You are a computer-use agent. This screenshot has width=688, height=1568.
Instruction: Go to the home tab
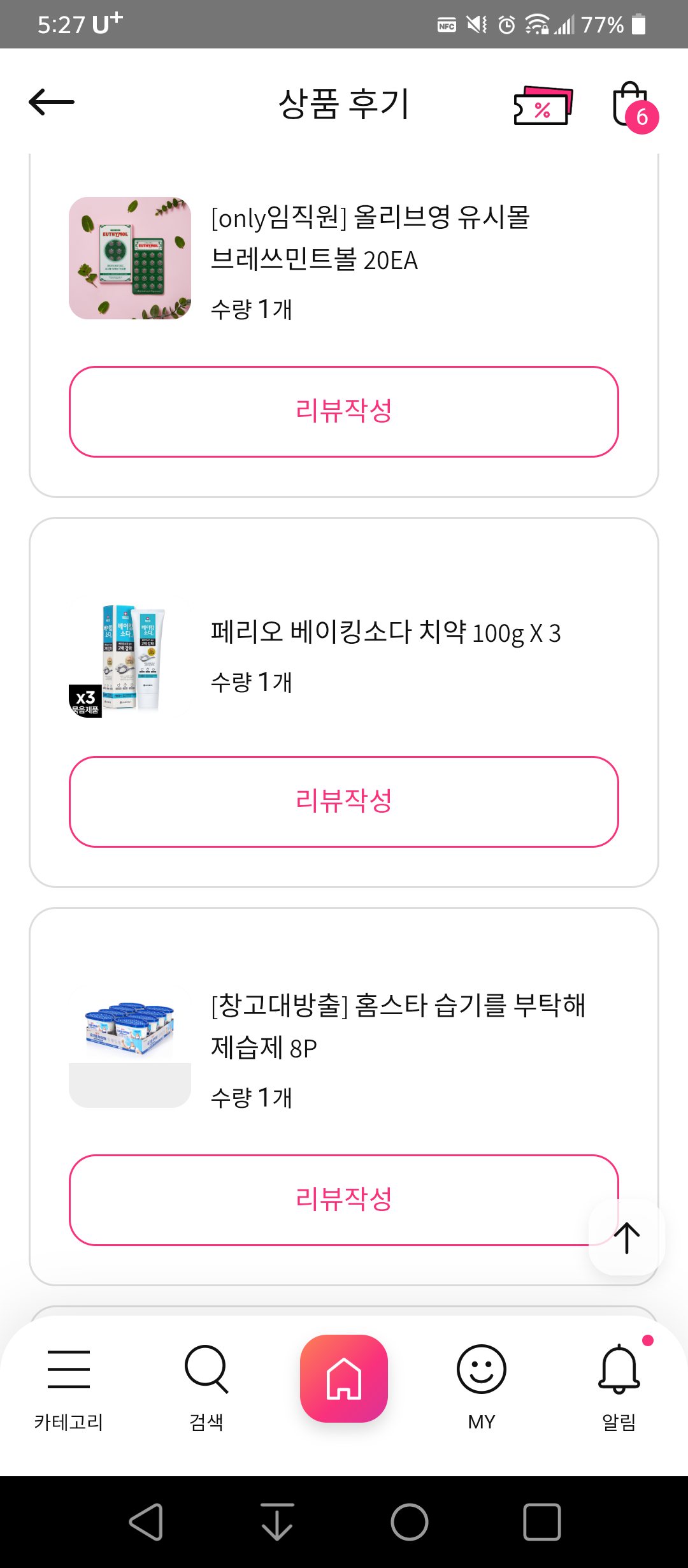click(344, 1379)
